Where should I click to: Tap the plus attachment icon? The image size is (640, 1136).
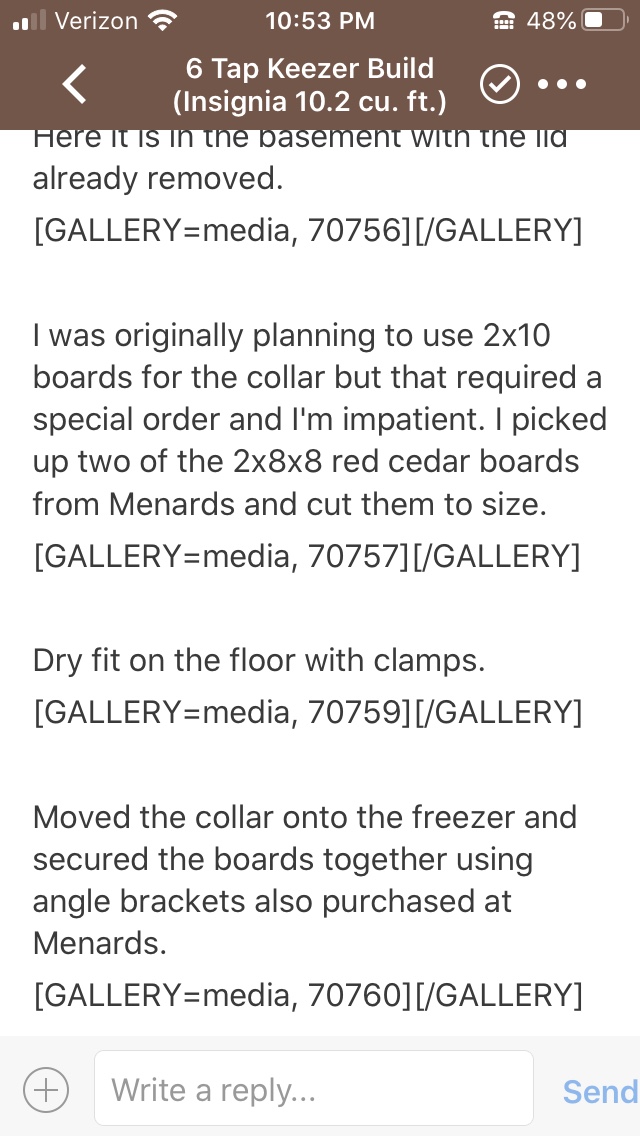(45, 1089)
